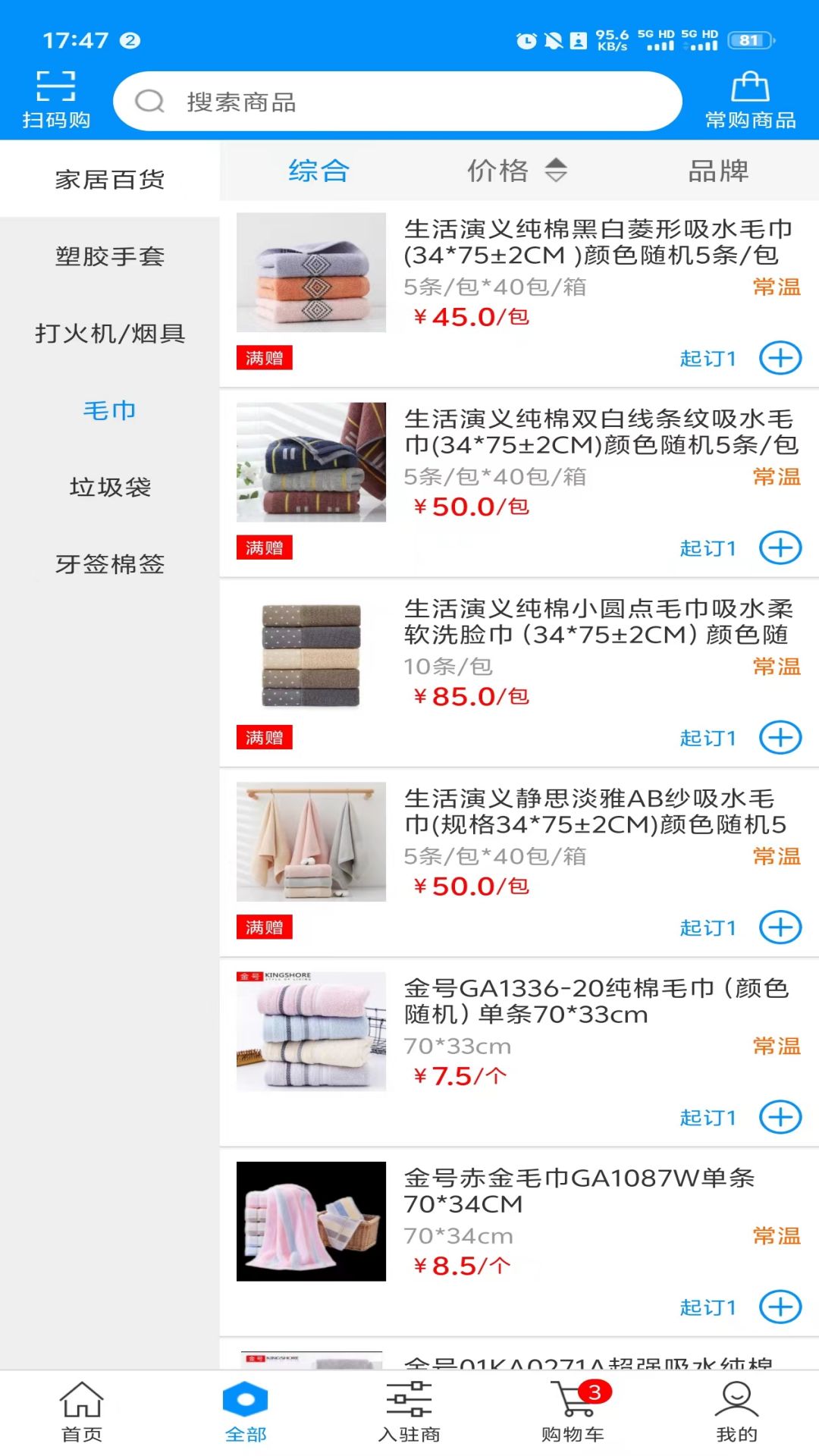
Task: Open 入驻商 merchant section icon
Action: 409,1410
